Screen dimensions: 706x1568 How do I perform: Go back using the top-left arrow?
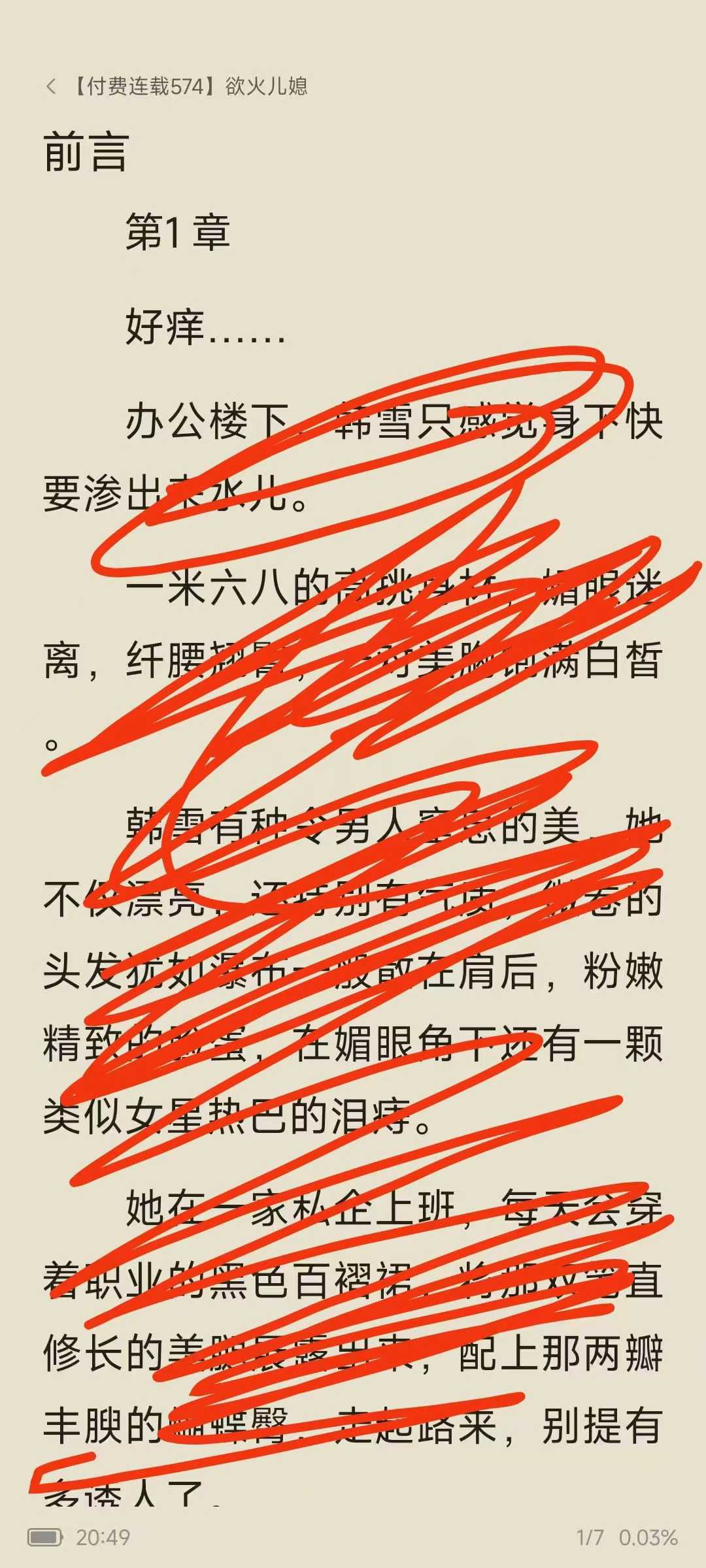click(x=51, y=86)
